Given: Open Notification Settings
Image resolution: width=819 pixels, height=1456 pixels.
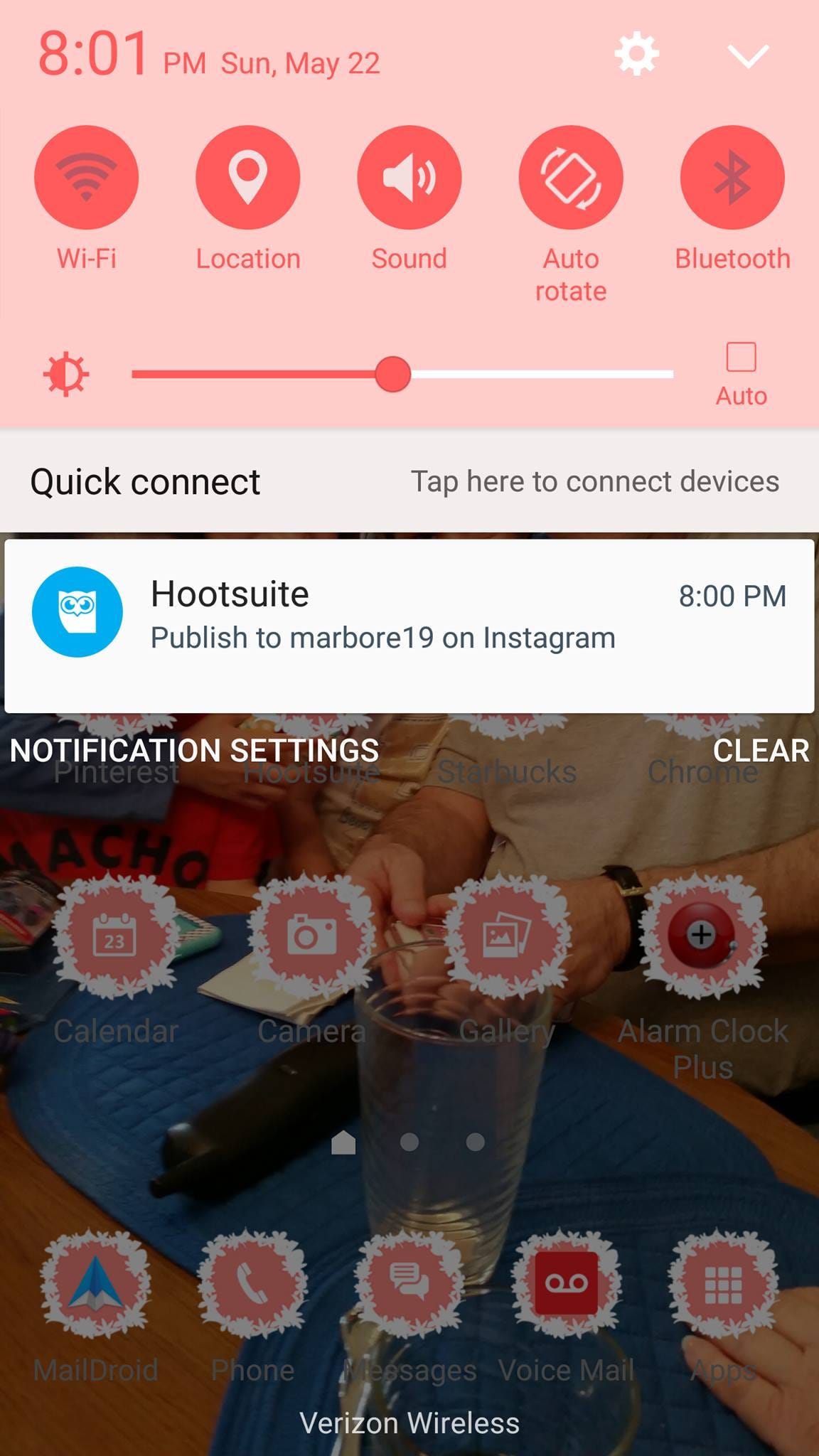Looking at the screenshot, I should 194,751.
